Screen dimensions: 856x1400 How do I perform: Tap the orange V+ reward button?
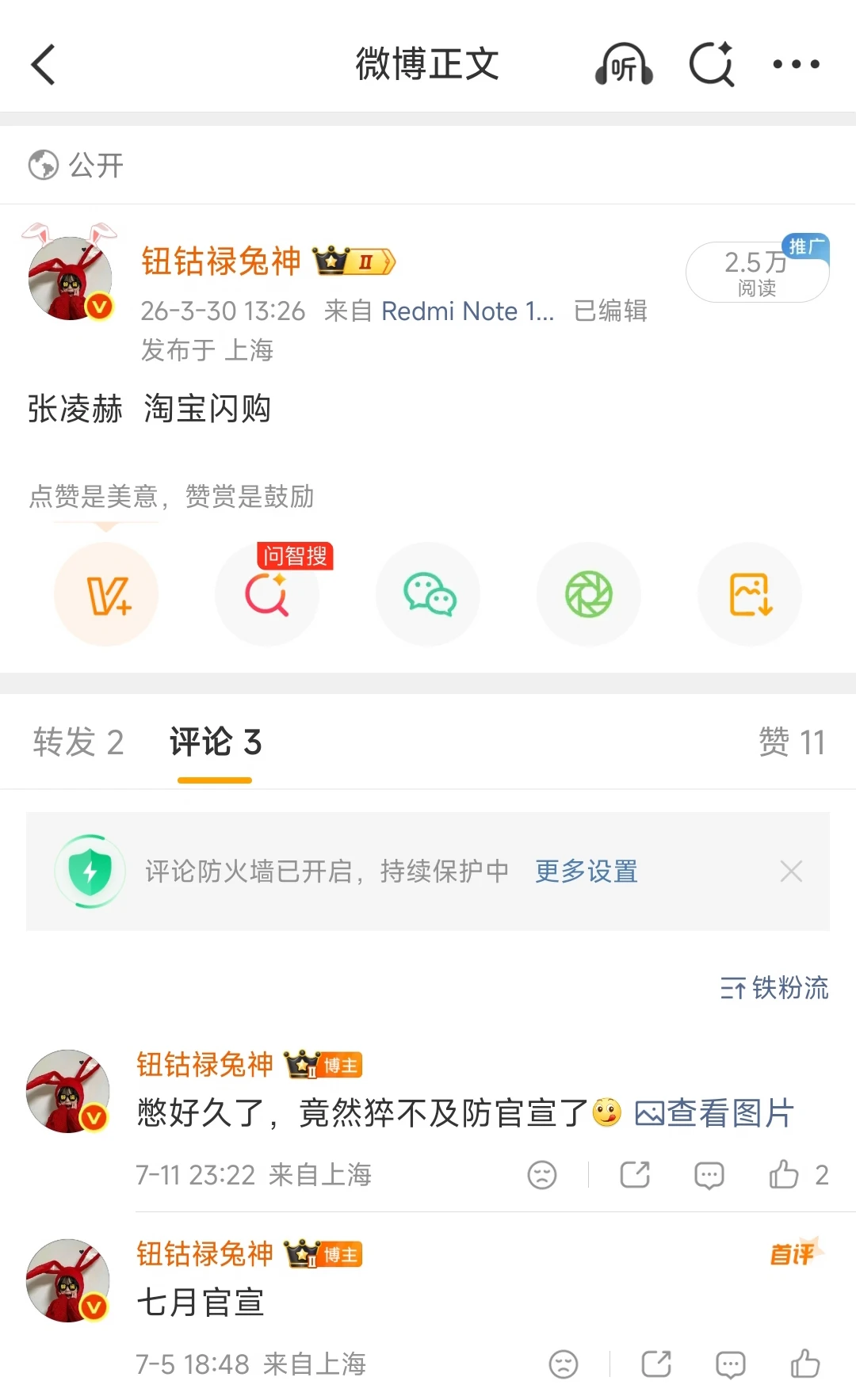click(x=106, y=594)
